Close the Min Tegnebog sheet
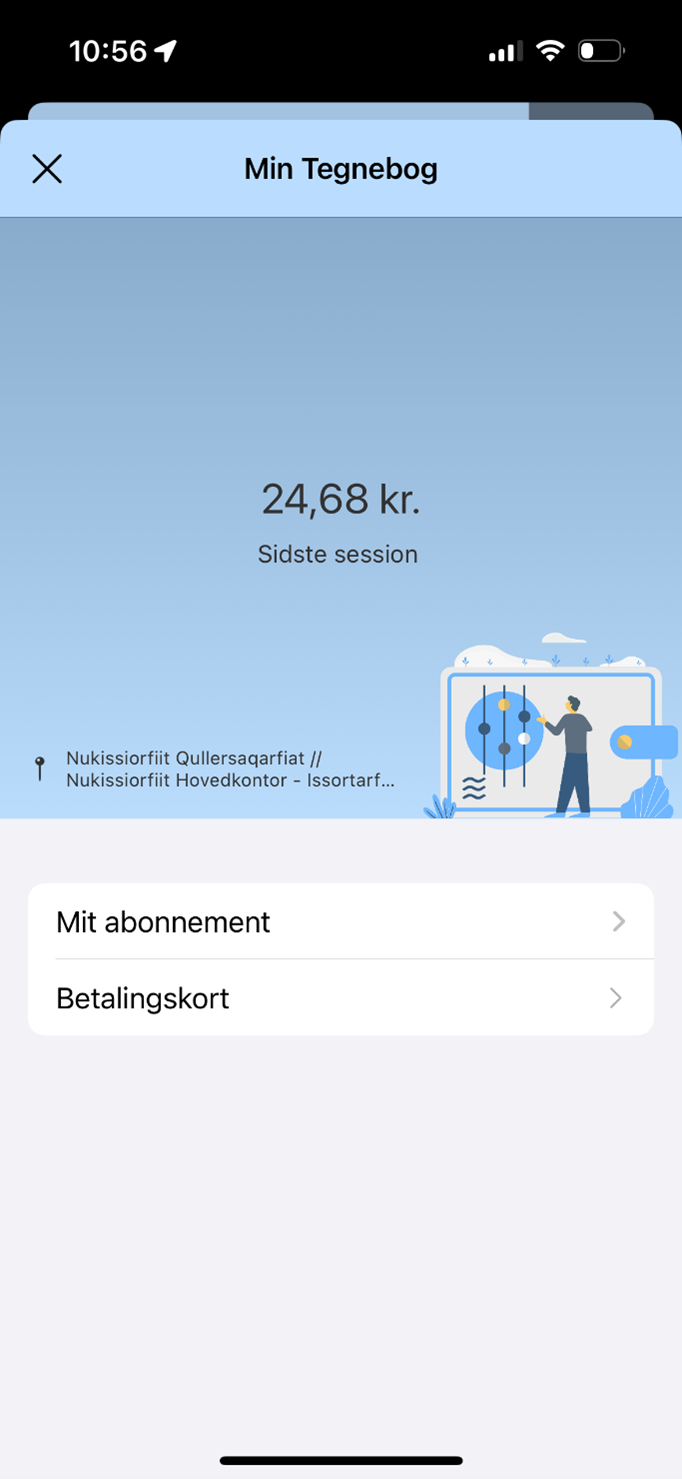682x1479 pixels. 47,169
